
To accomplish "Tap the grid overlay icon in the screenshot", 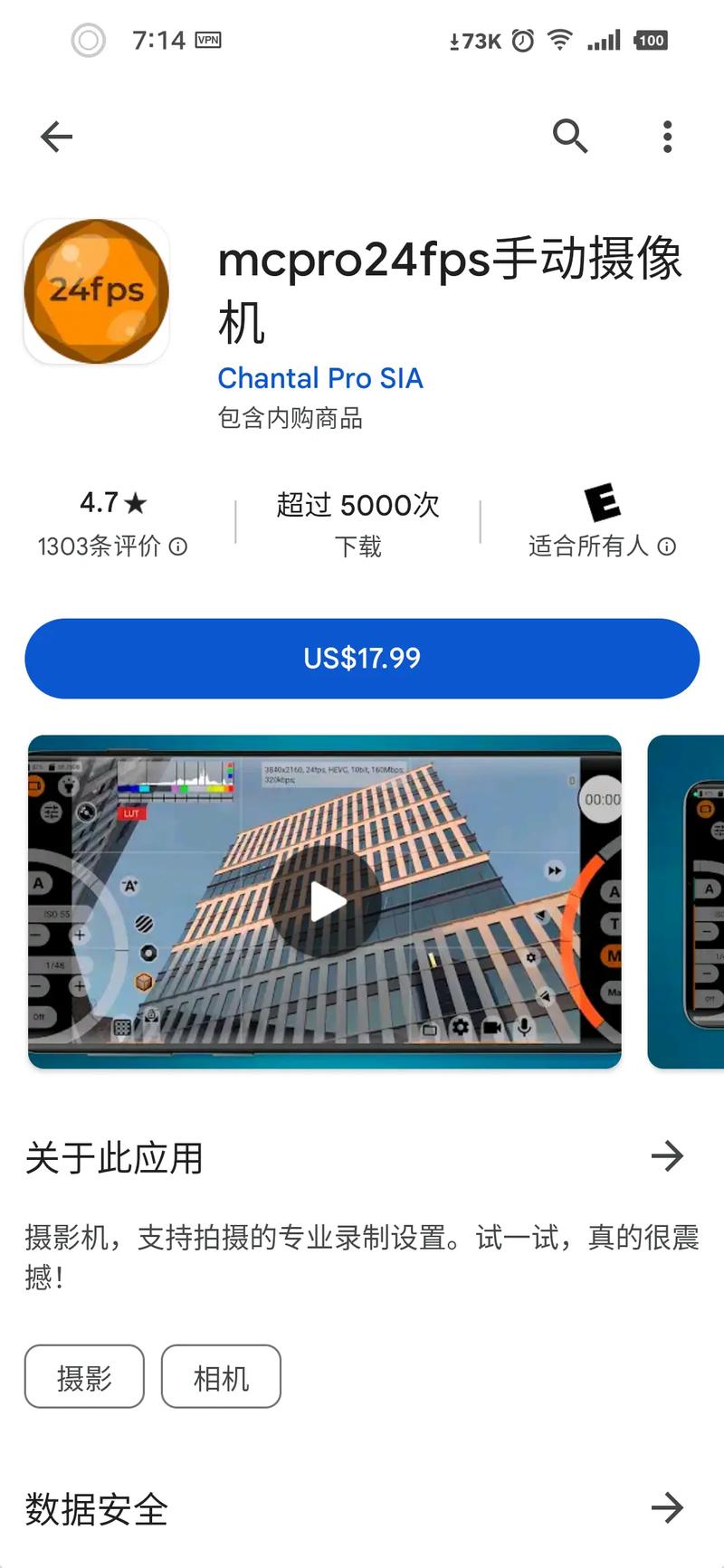I will click(121, 1026).
